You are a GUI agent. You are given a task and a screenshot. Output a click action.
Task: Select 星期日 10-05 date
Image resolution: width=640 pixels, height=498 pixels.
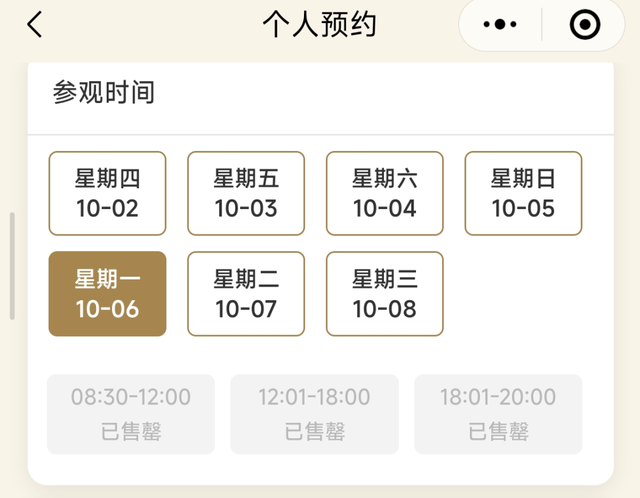click(x=523, y=194)
